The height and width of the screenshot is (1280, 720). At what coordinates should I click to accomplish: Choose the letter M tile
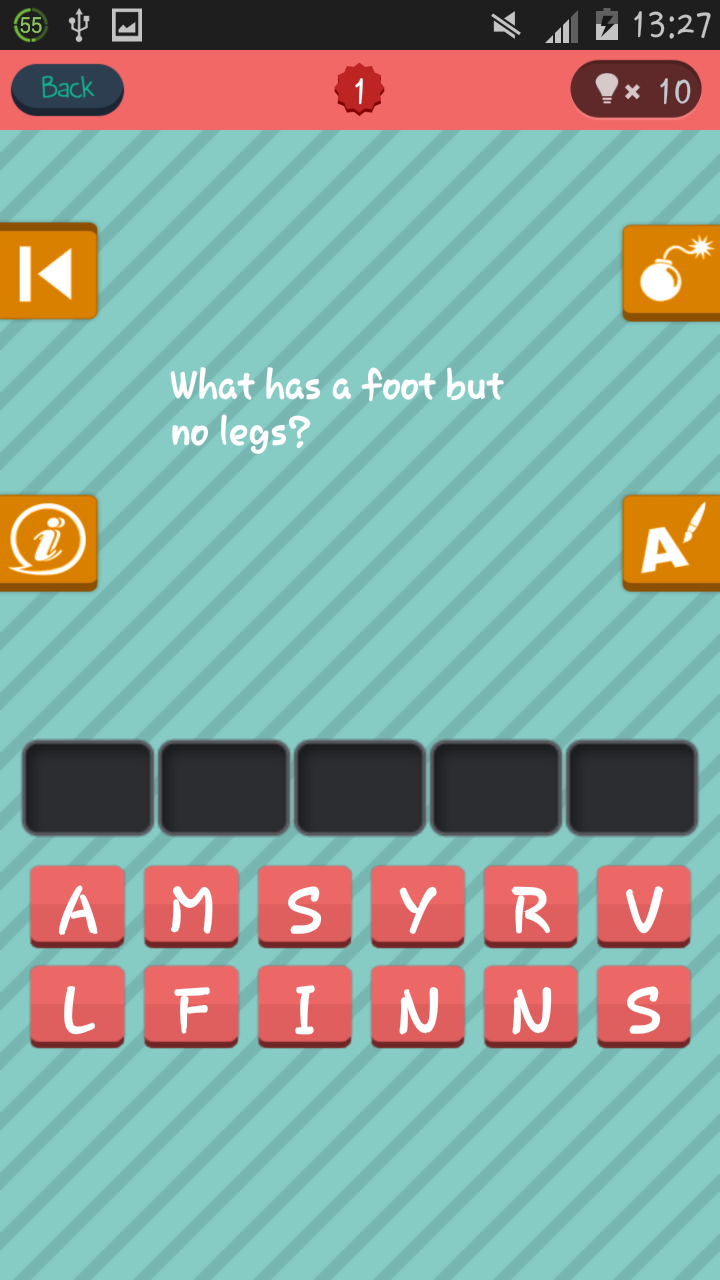191,907
